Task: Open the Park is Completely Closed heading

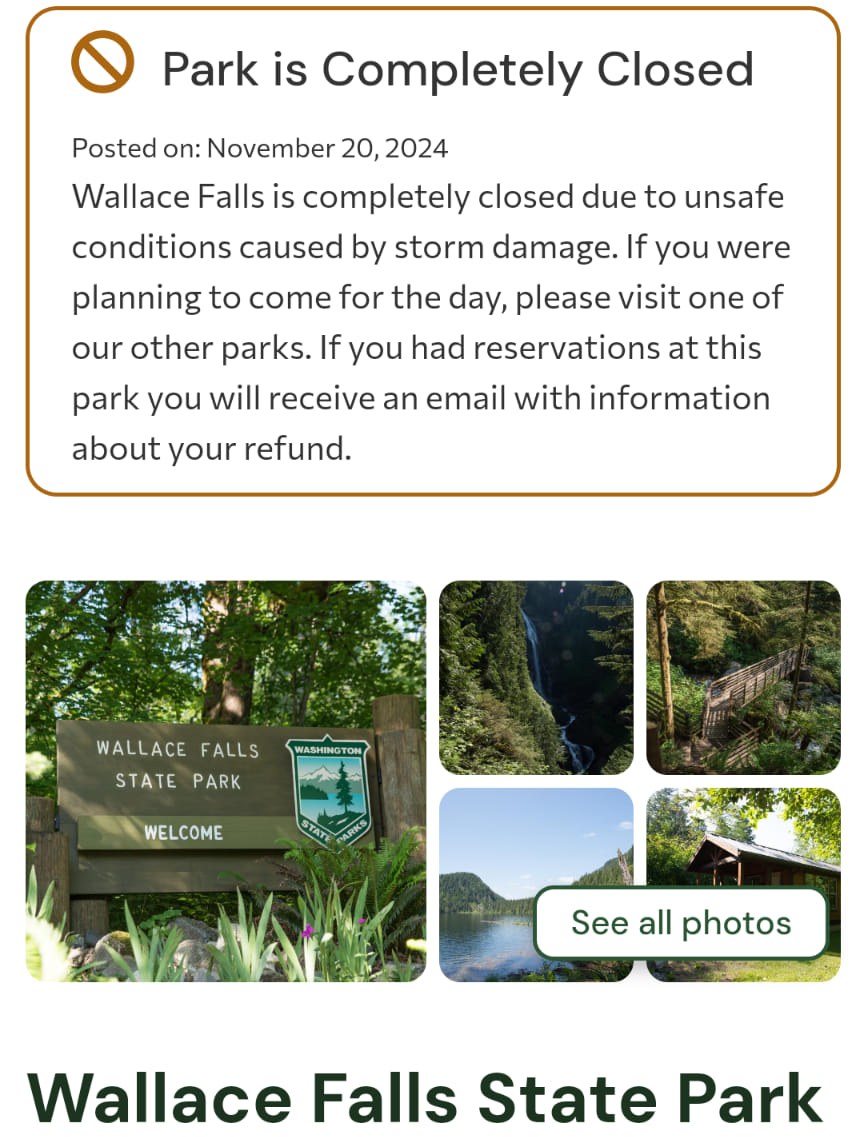Action: (456, 68)
